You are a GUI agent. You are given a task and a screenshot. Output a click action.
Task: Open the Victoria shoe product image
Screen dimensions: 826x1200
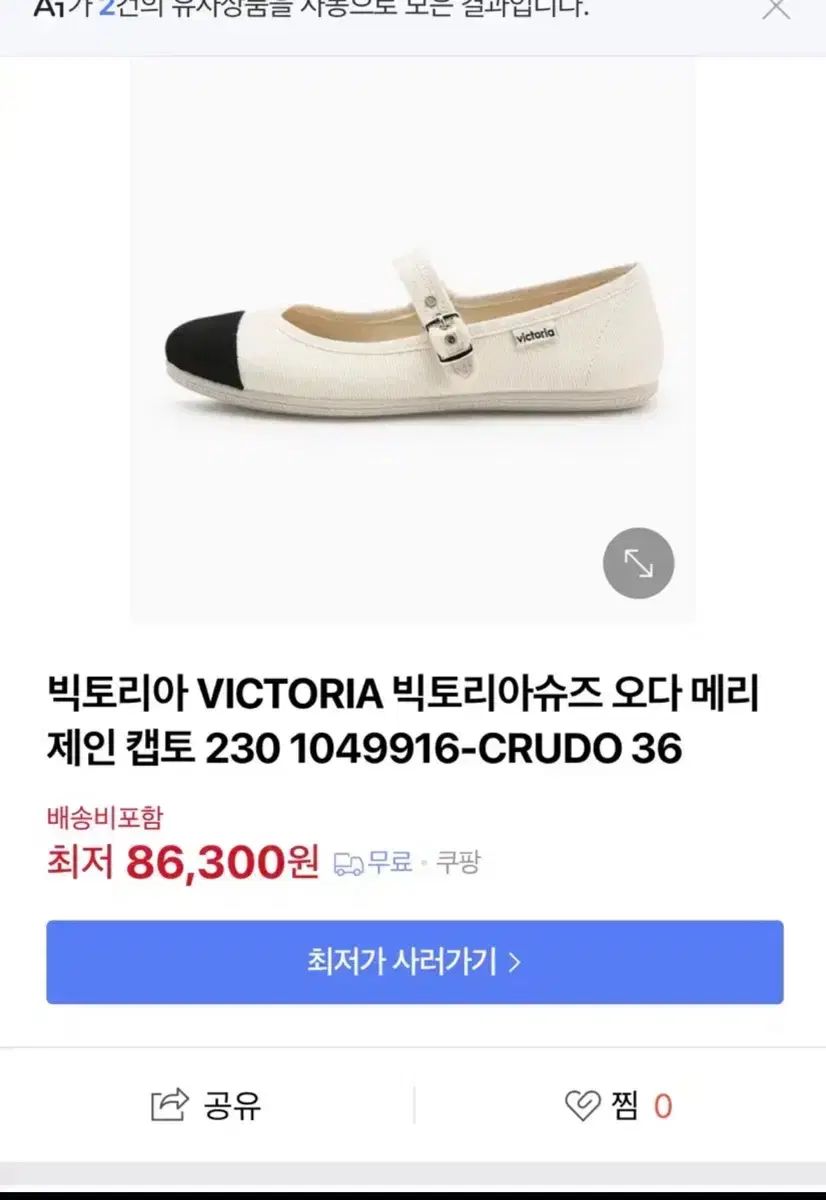pos(412,340)
